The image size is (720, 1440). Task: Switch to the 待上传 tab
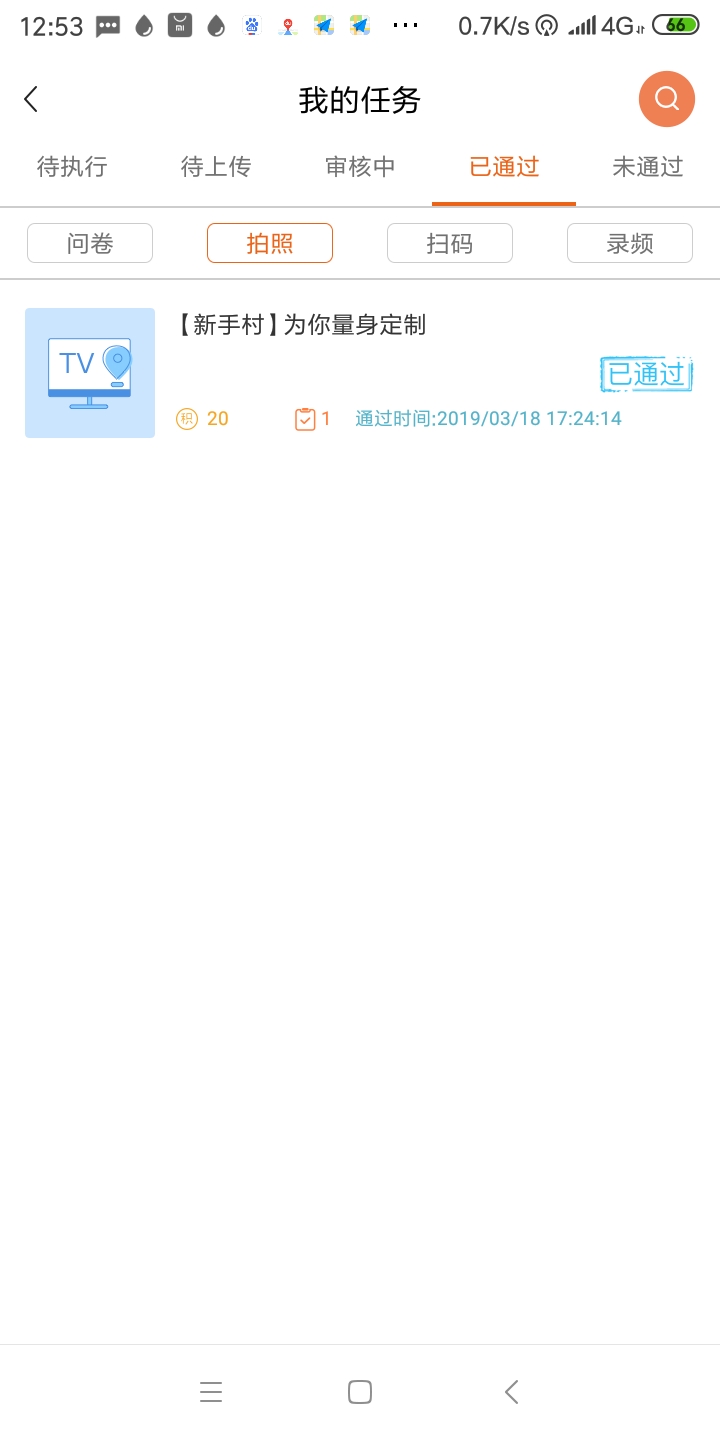(x=216, y=167)
